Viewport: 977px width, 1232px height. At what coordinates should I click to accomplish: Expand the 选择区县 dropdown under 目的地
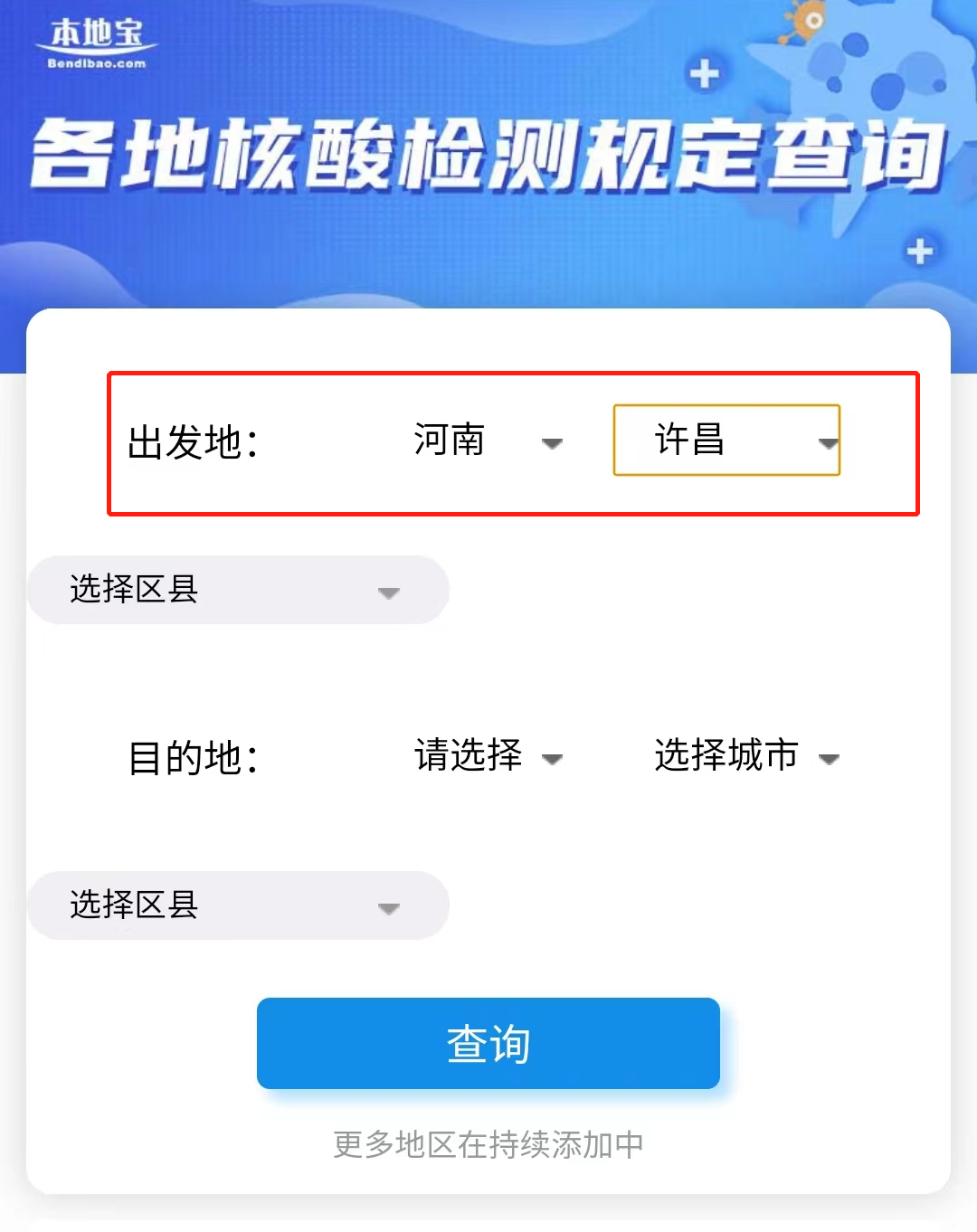pyautogui.click(x=238, y=905)
